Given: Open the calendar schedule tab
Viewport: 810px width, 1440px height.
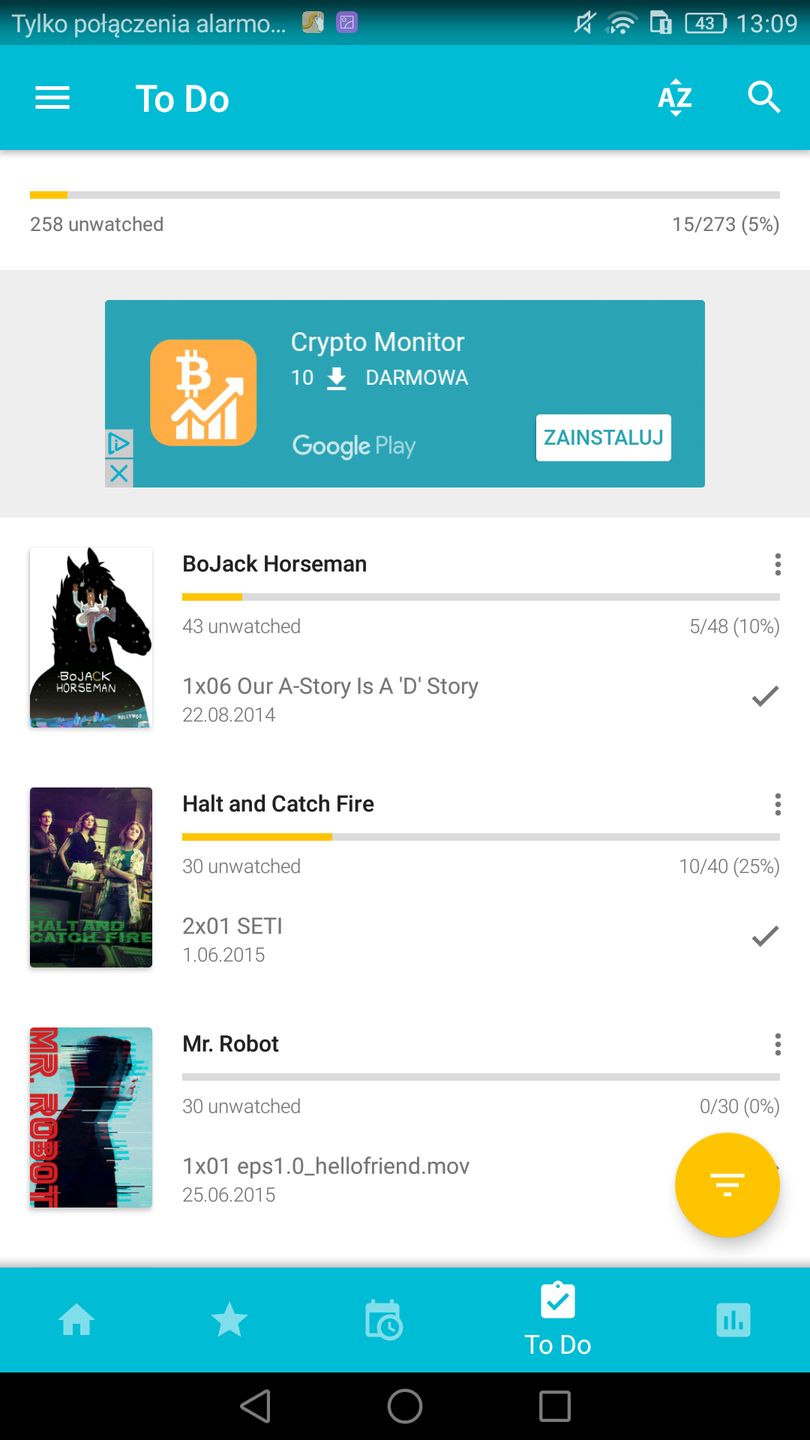Looking at the screenshot, I should [383, 1321].
